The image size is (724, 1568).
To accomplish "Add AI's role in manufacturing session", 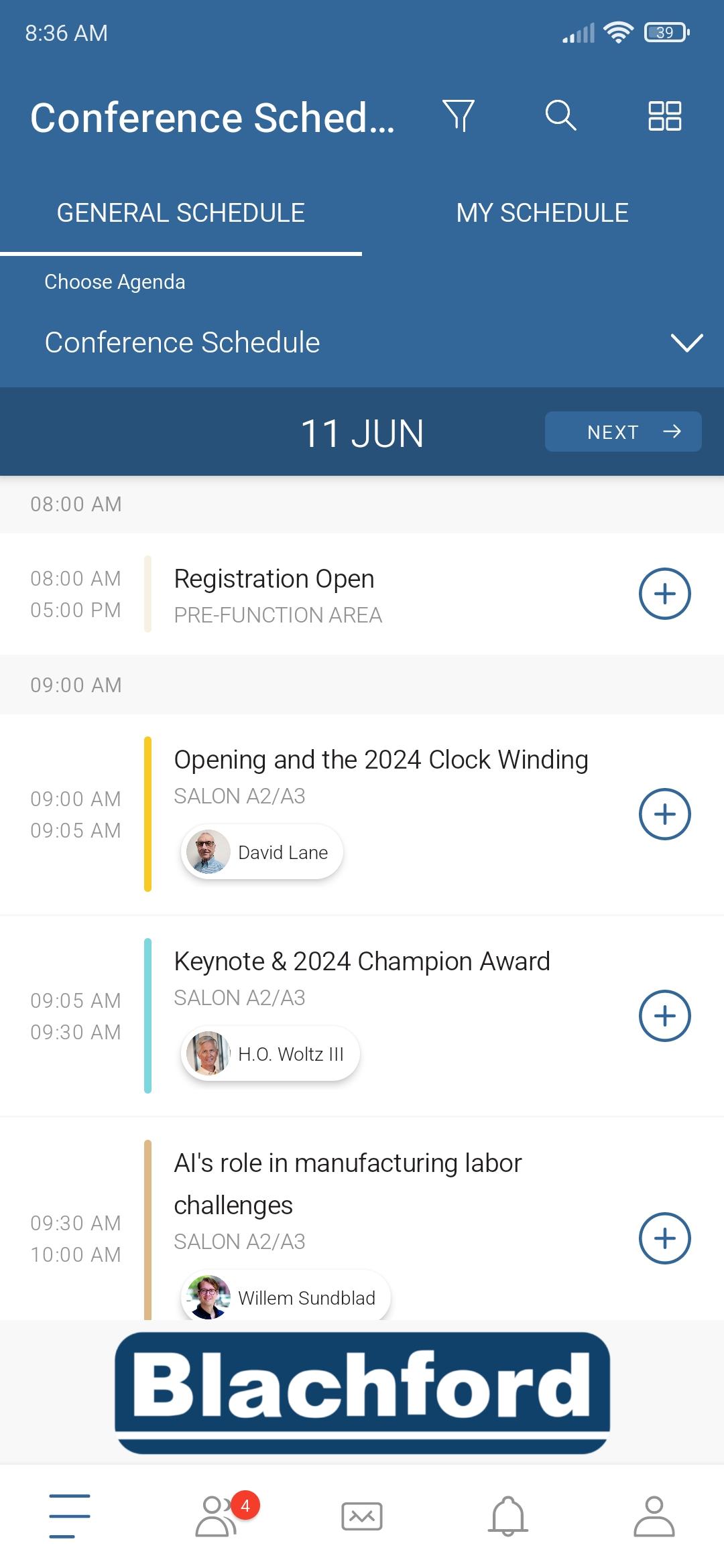I will pyautogui.click(x=664, y=1238).
